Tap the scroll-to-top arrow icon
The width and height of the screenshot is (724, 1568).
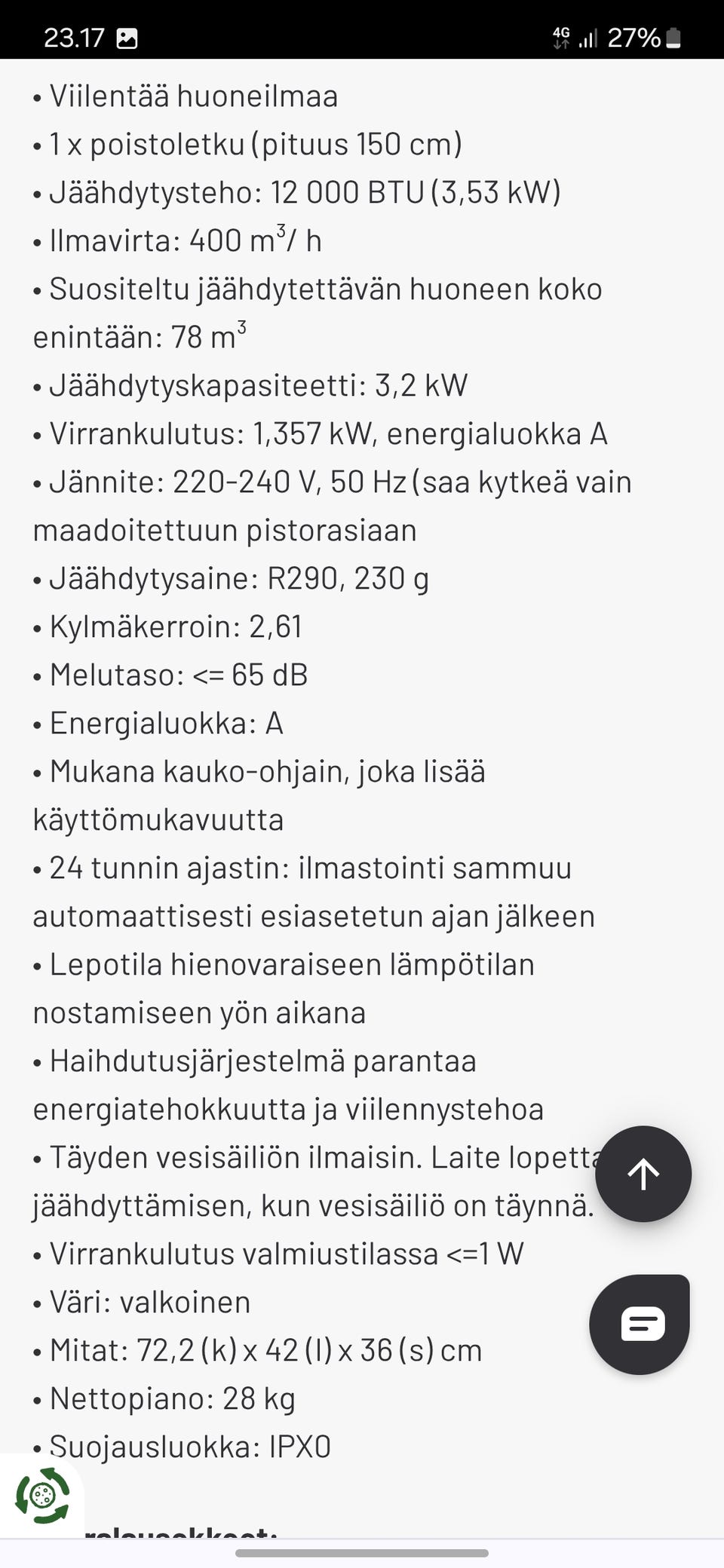point(643,1174)
